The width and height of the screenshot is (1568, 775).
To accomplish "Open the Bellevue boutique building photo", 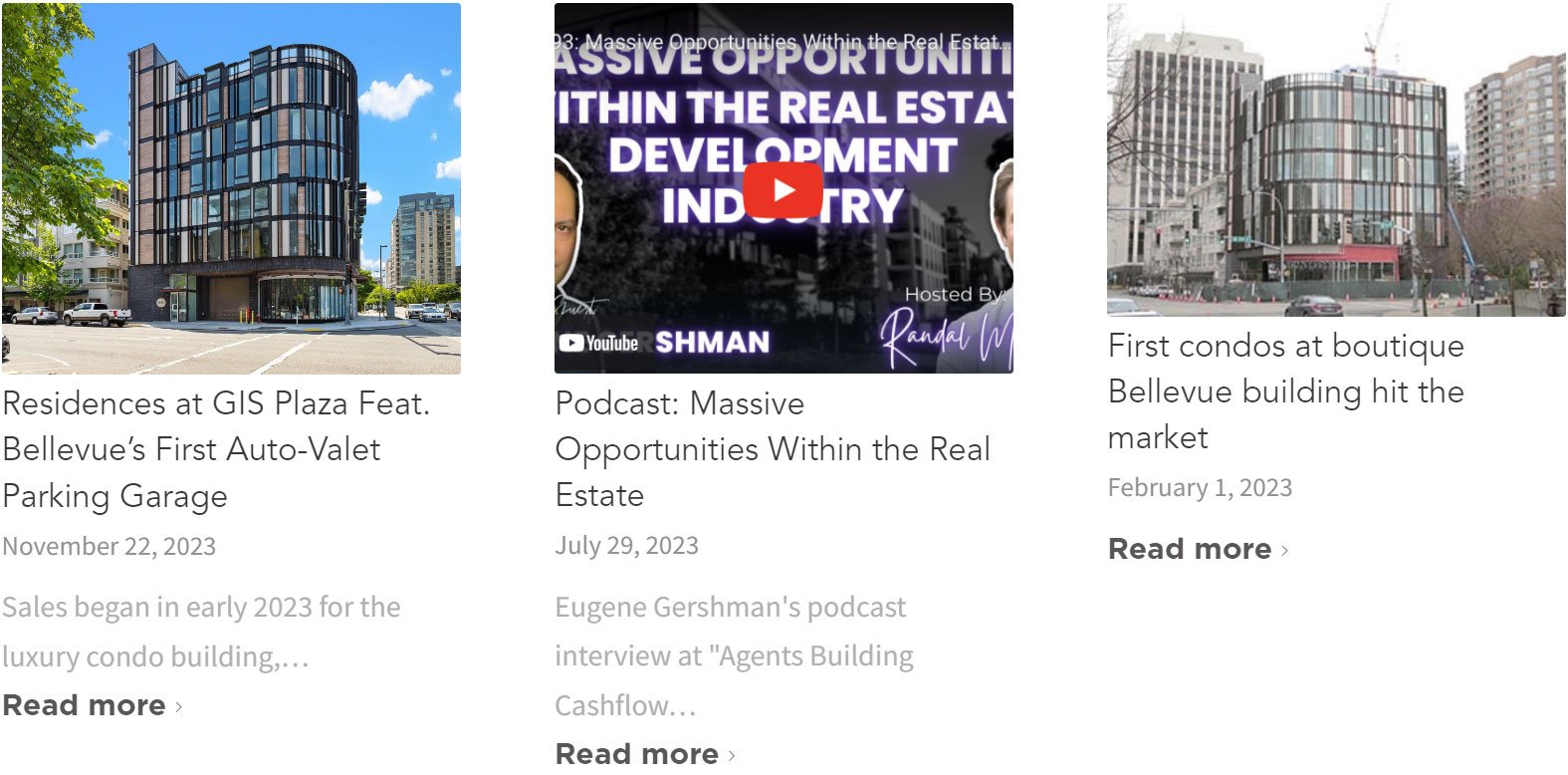I will 1335,159.
